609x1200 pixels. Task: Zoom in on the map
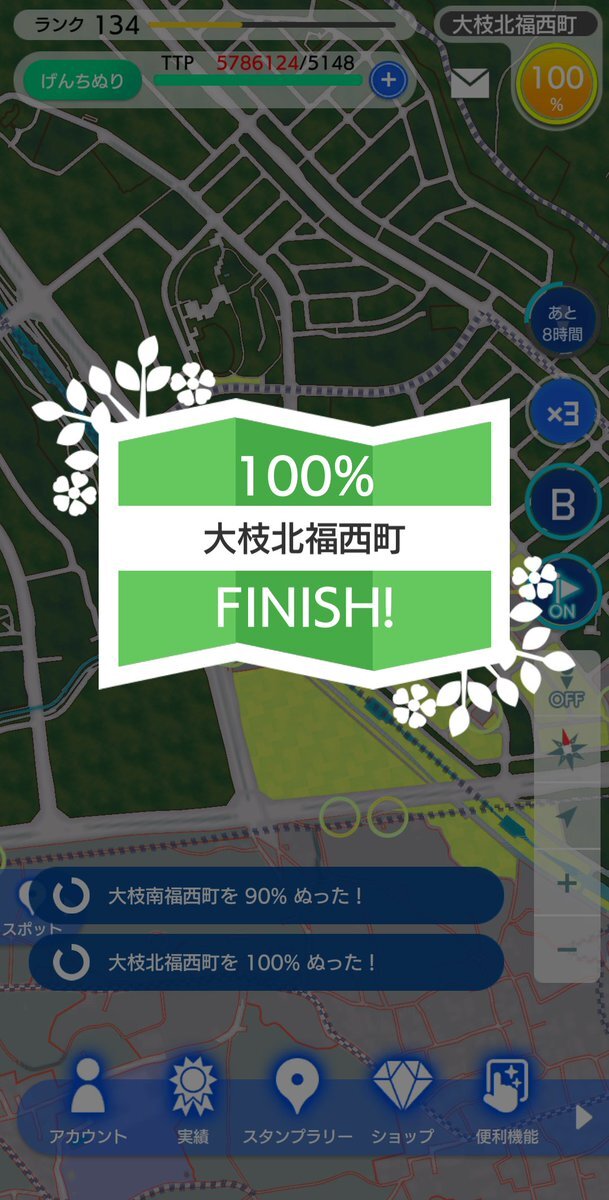[x=567, y=883]
